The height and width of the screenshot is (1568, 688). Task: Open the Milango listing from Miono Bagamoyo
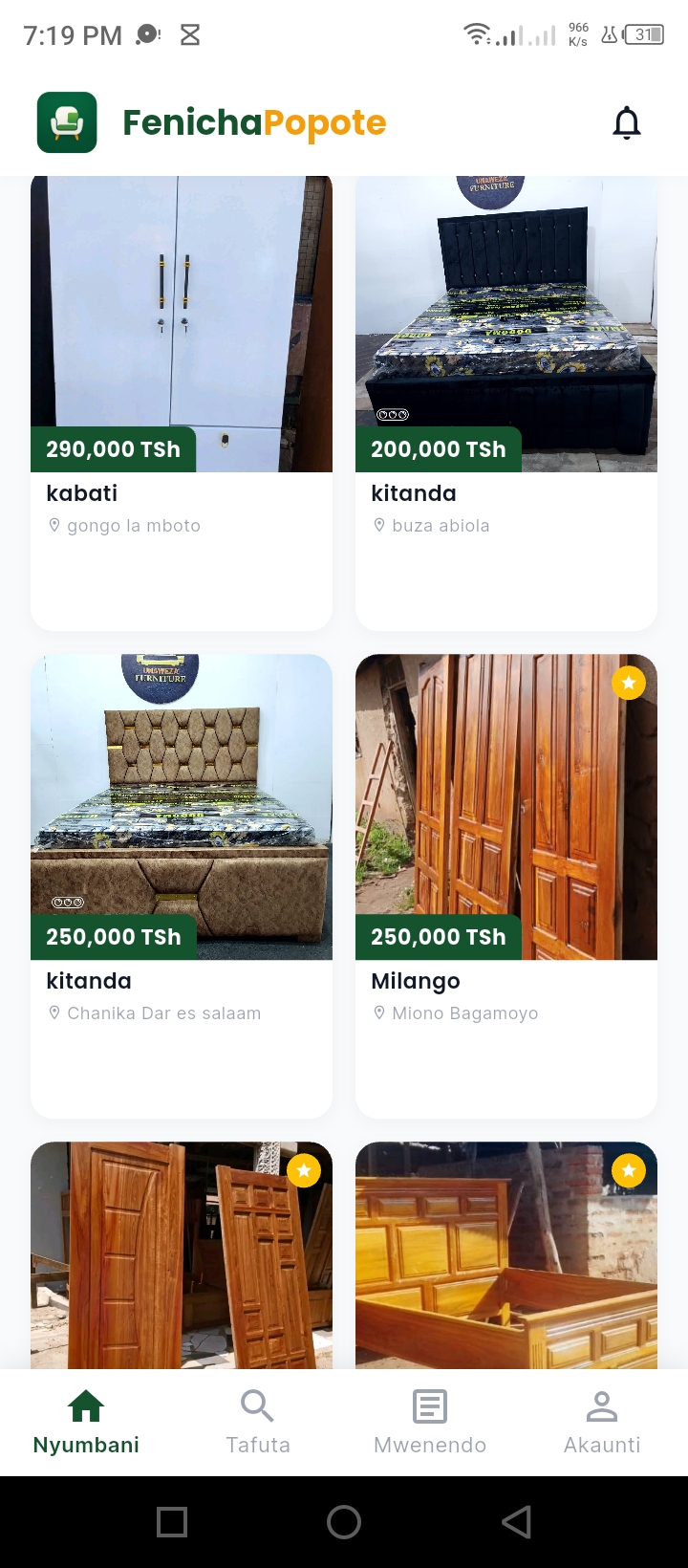click(x=506, y=886)
